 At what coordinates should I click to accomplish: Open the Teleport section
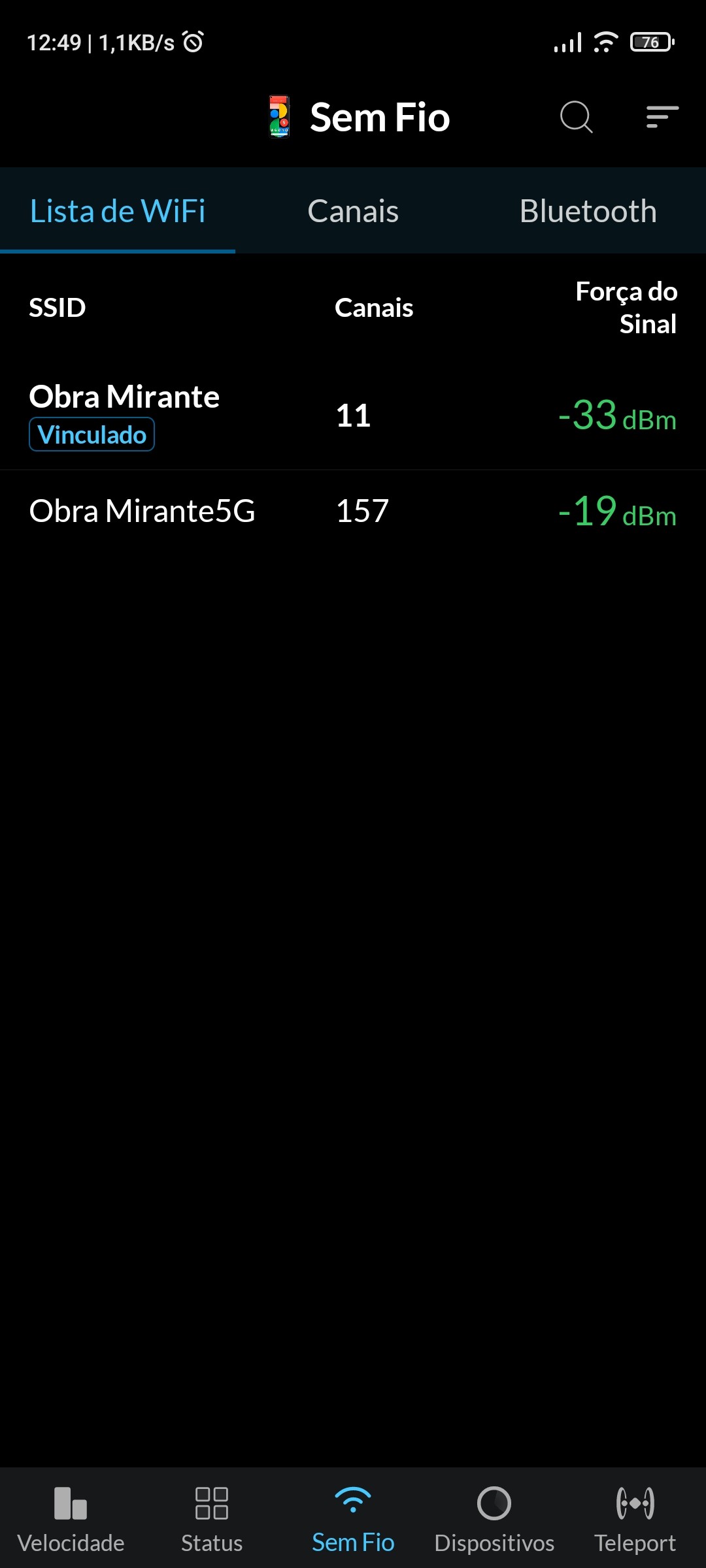pos(635,1518)
